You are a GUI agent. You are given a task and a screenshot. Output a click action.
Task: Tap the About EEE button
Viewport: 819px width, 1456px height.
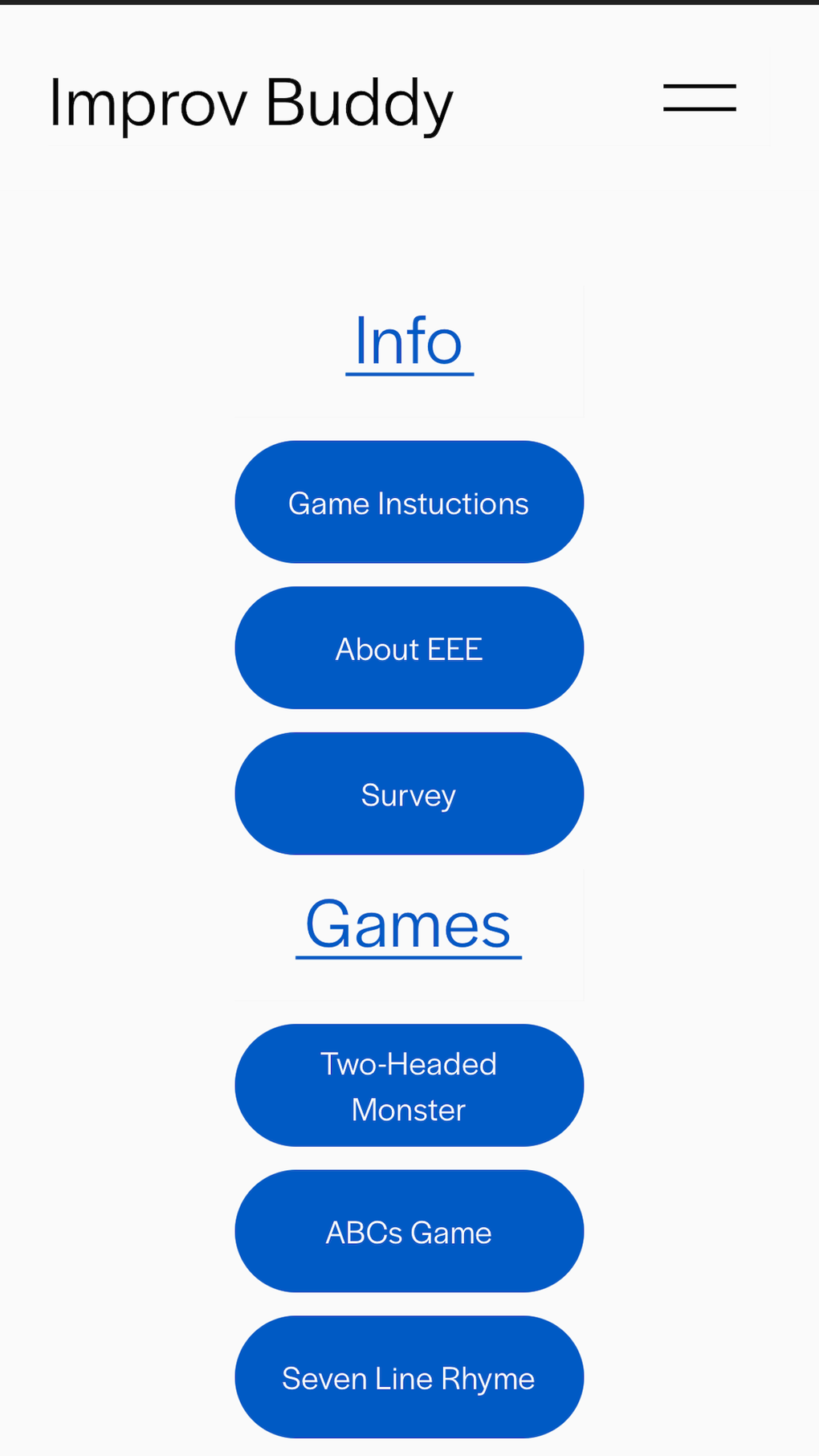(x=409, y=648)
